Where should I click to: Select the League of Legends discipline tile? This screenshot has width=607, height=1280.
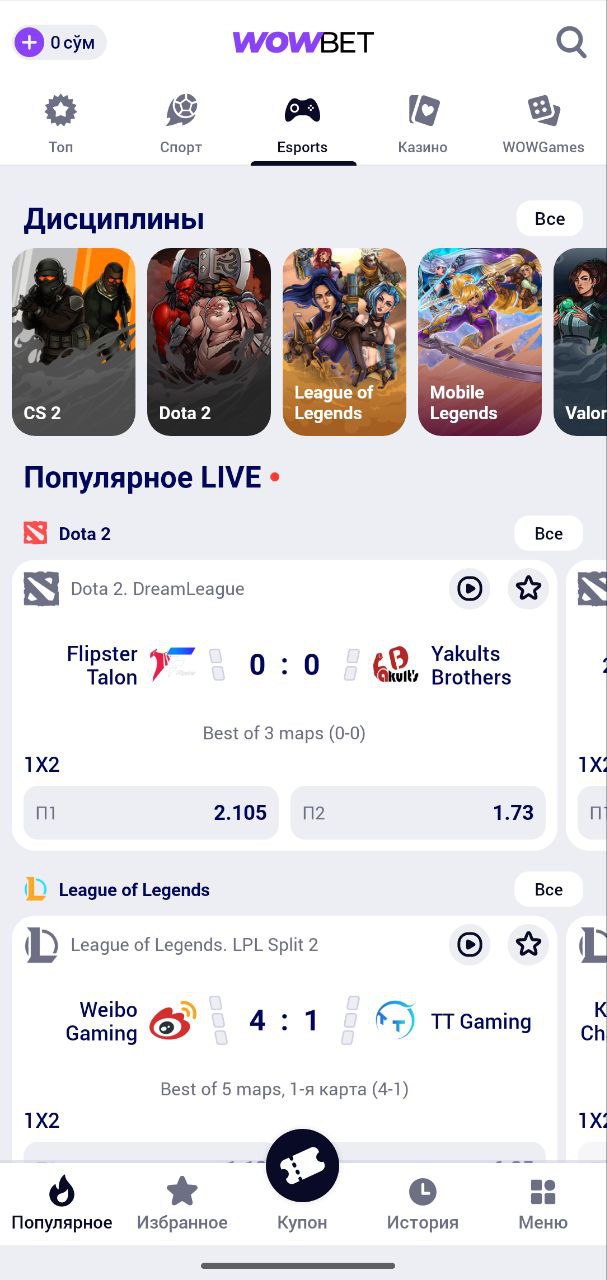point(345,342)
